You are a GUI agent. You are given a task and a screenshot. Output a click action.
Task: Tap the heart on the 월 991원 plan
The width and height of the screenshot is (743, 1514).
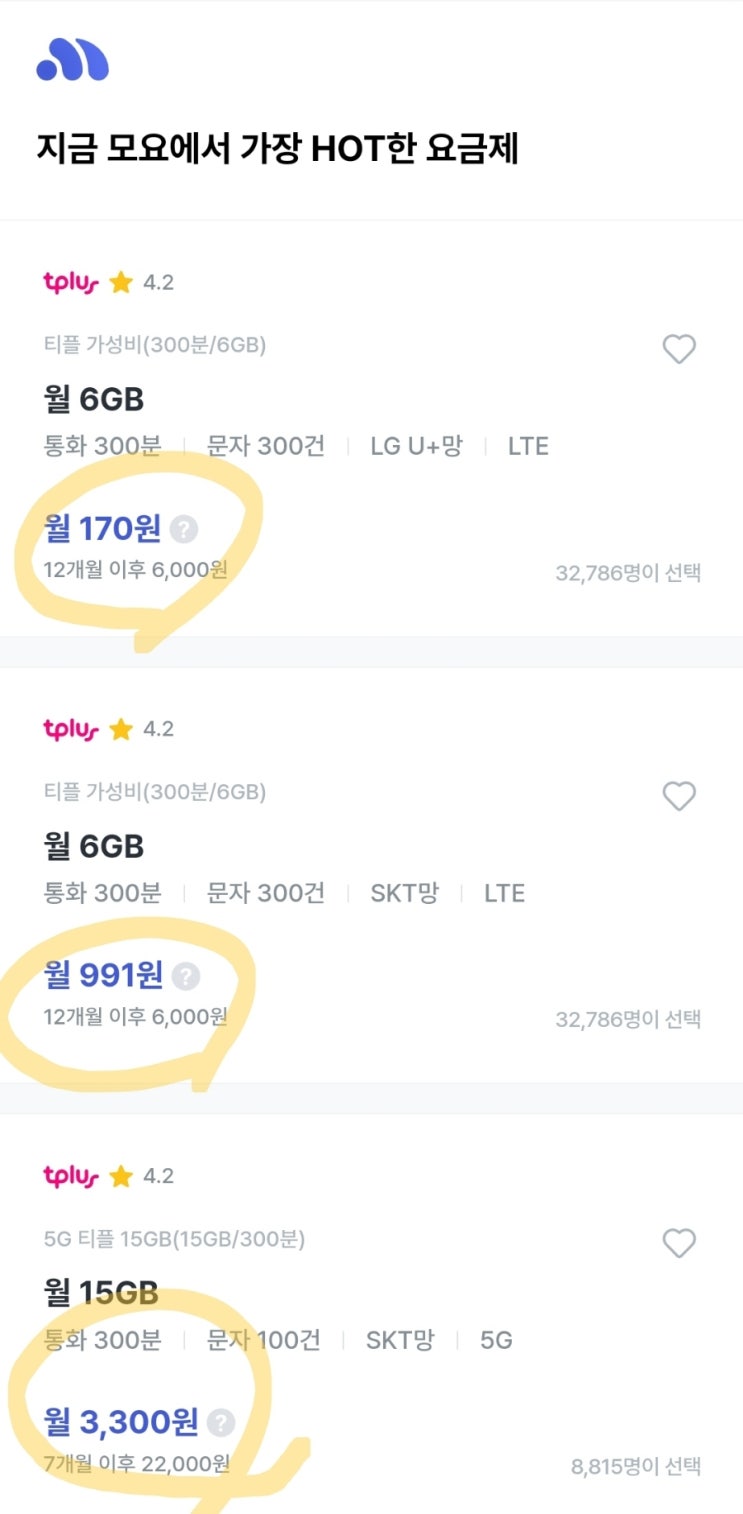coord(679,796)
